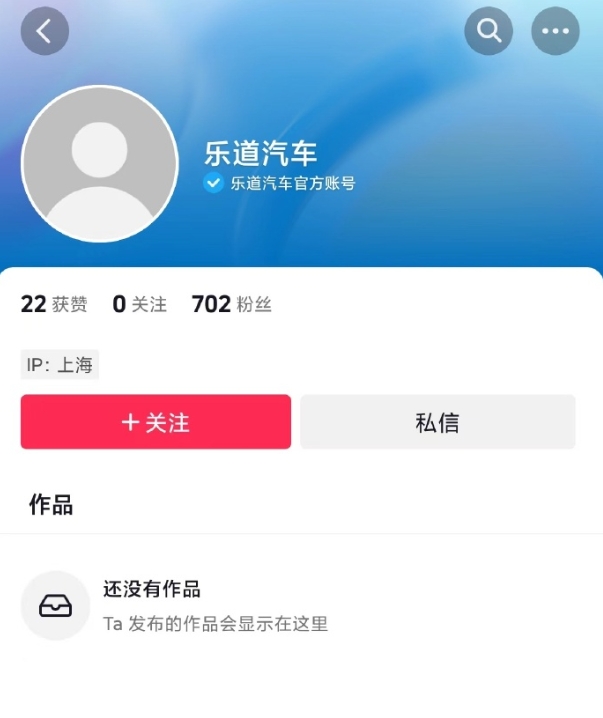This screenshot has height=718, width=603.
Task: Open the 702 粉丝 followers list
Action: (231, 304)
